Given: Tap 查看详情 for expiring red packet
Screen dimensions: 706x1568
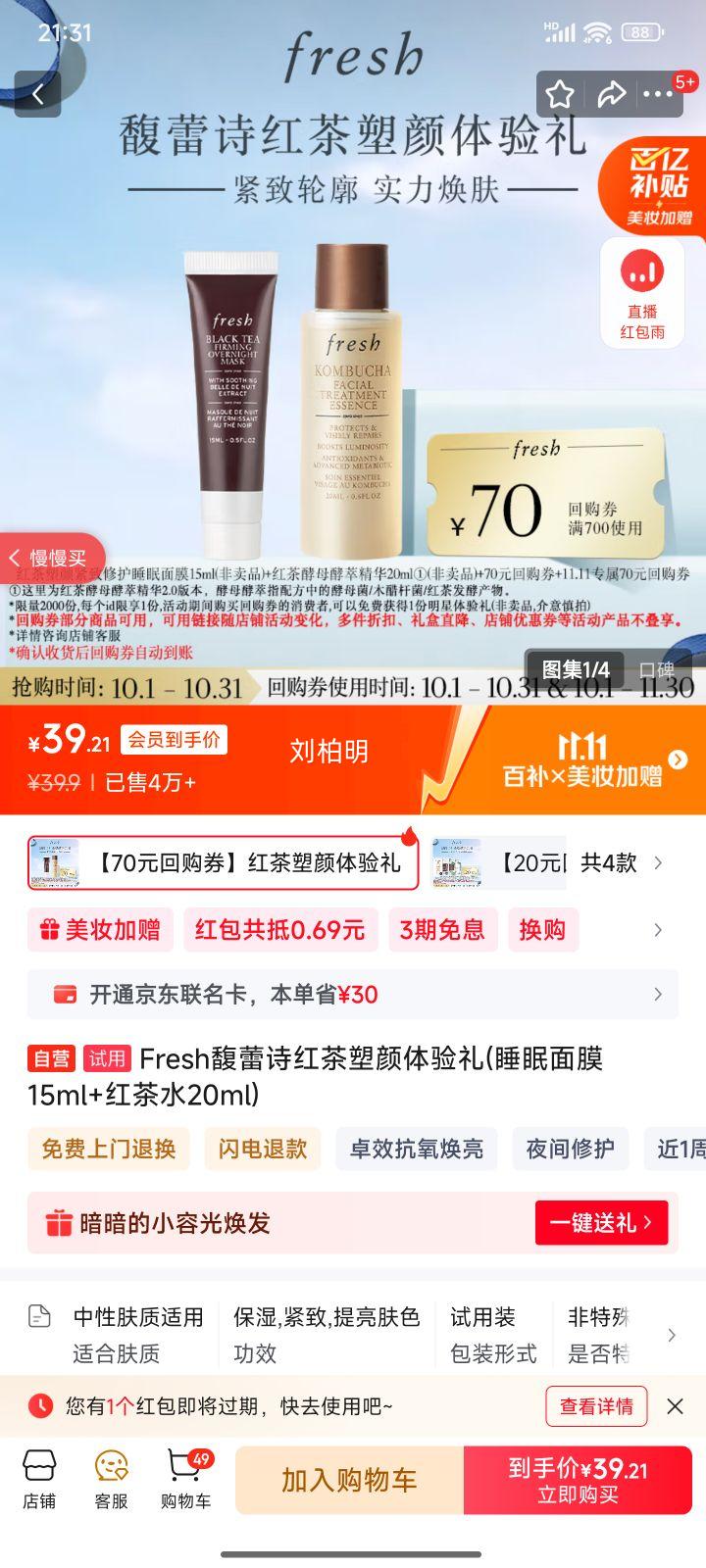Looking at the screenshot, I should [x=596, y=1406].
